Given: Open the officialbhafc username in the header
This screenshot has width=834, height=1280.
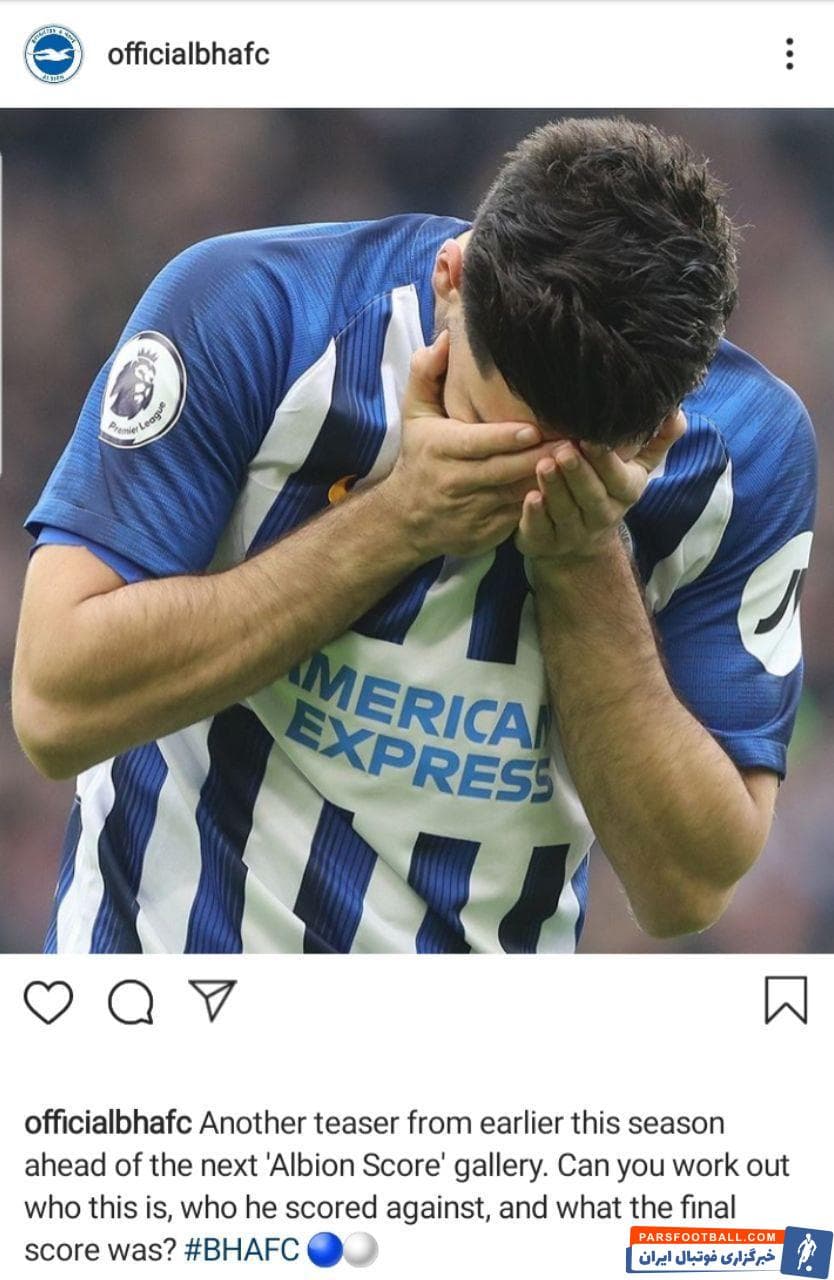Looking at the screenshot, I should (188, 54).
